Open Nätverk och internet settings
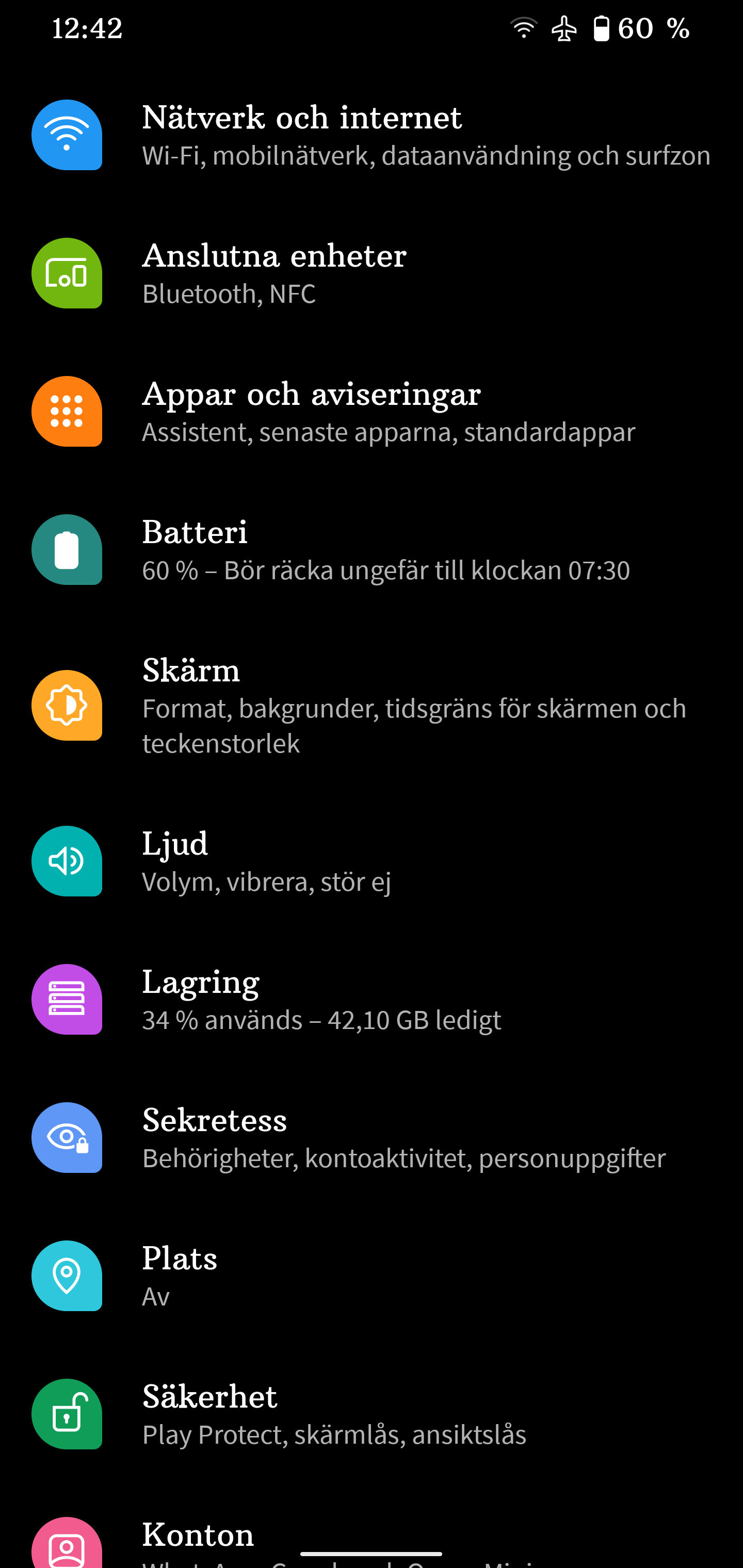The width and height of the screenshot is (743, 1568). point(372,135)
